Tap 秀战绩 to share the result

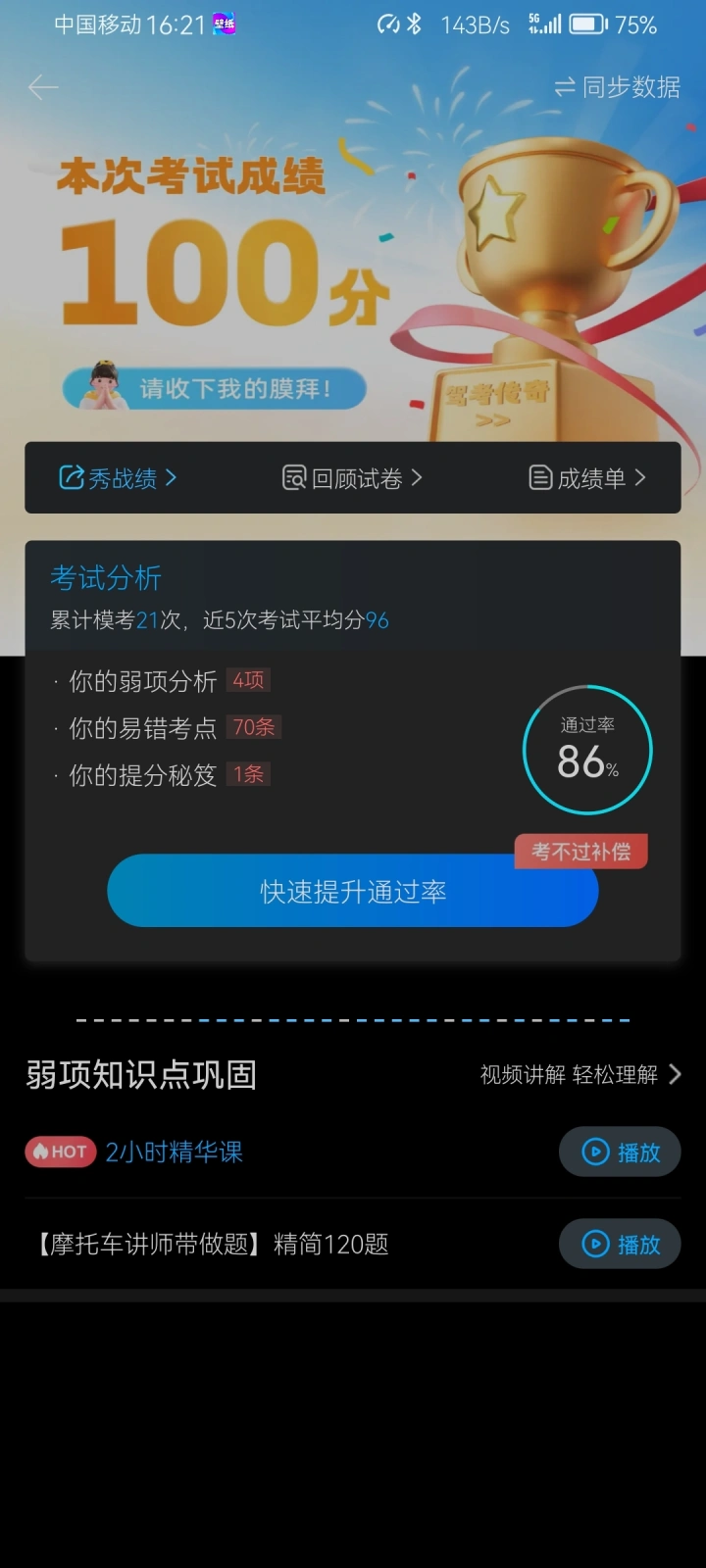[118, 478]
